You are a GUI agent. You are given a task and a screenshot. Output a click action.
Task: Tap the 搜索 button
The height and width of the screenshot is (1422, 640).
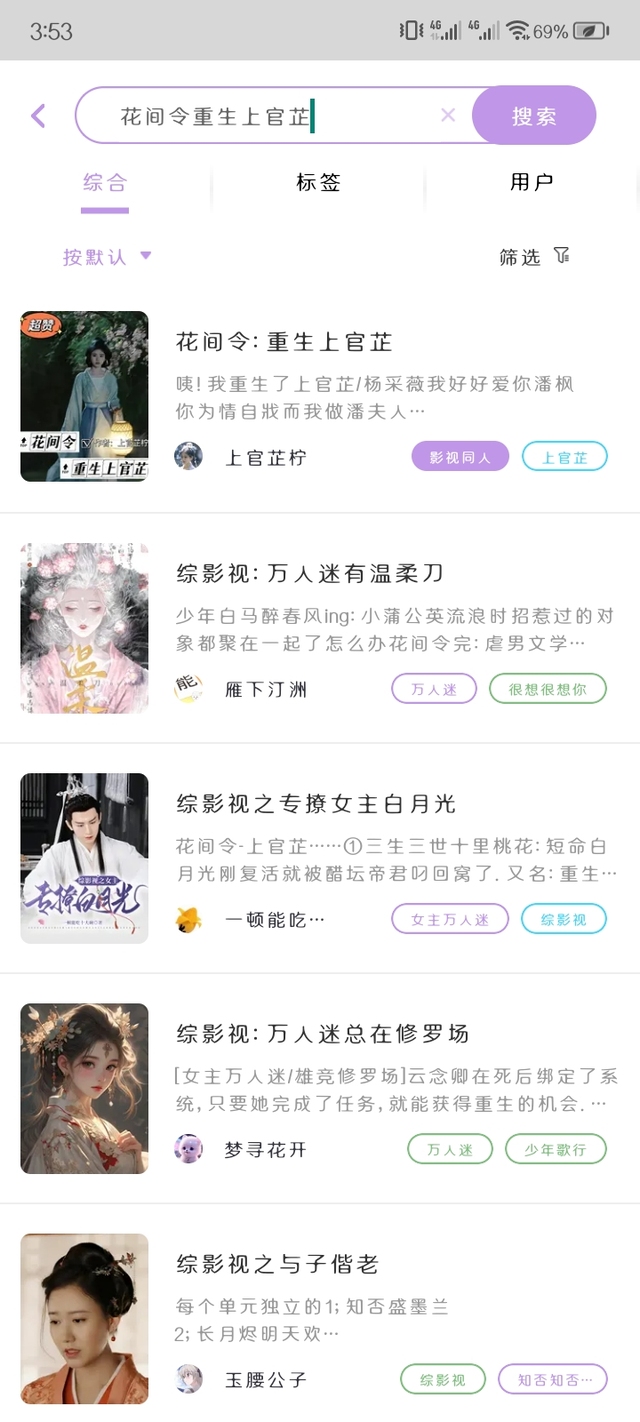coord(534,116)
